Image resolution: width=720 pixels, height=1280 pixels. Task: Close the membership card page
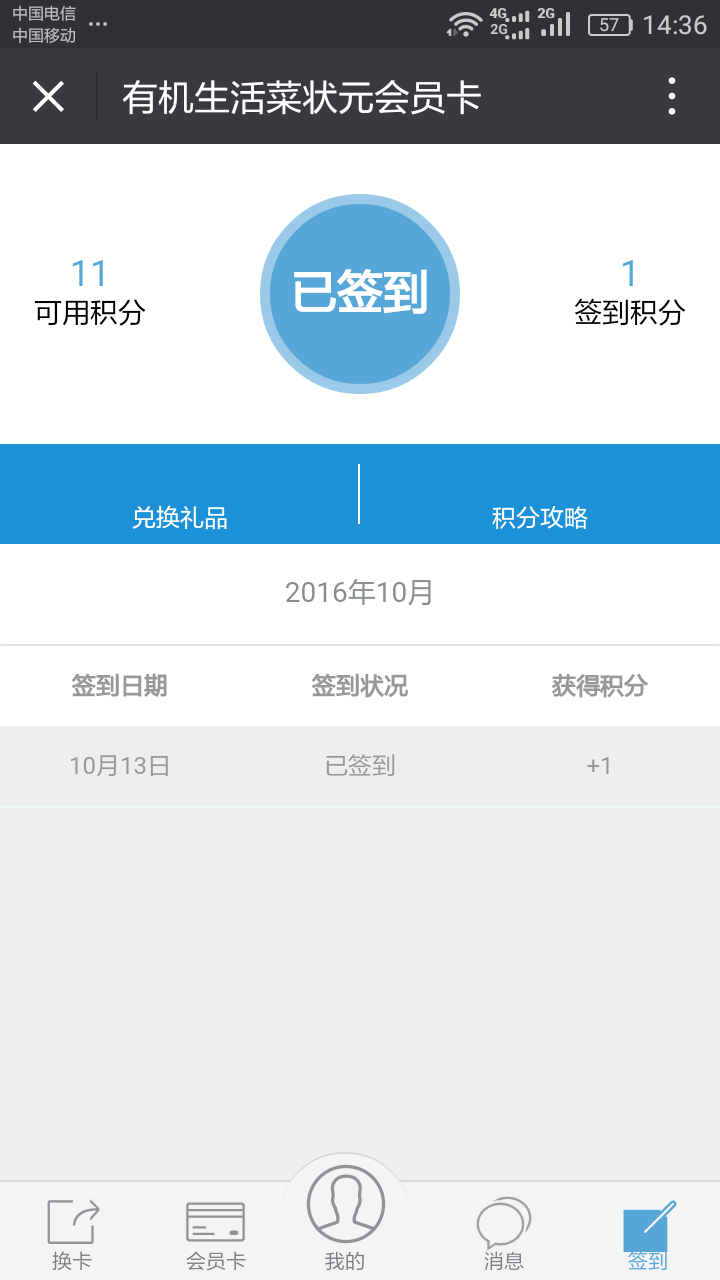click(x=48, y=97)
